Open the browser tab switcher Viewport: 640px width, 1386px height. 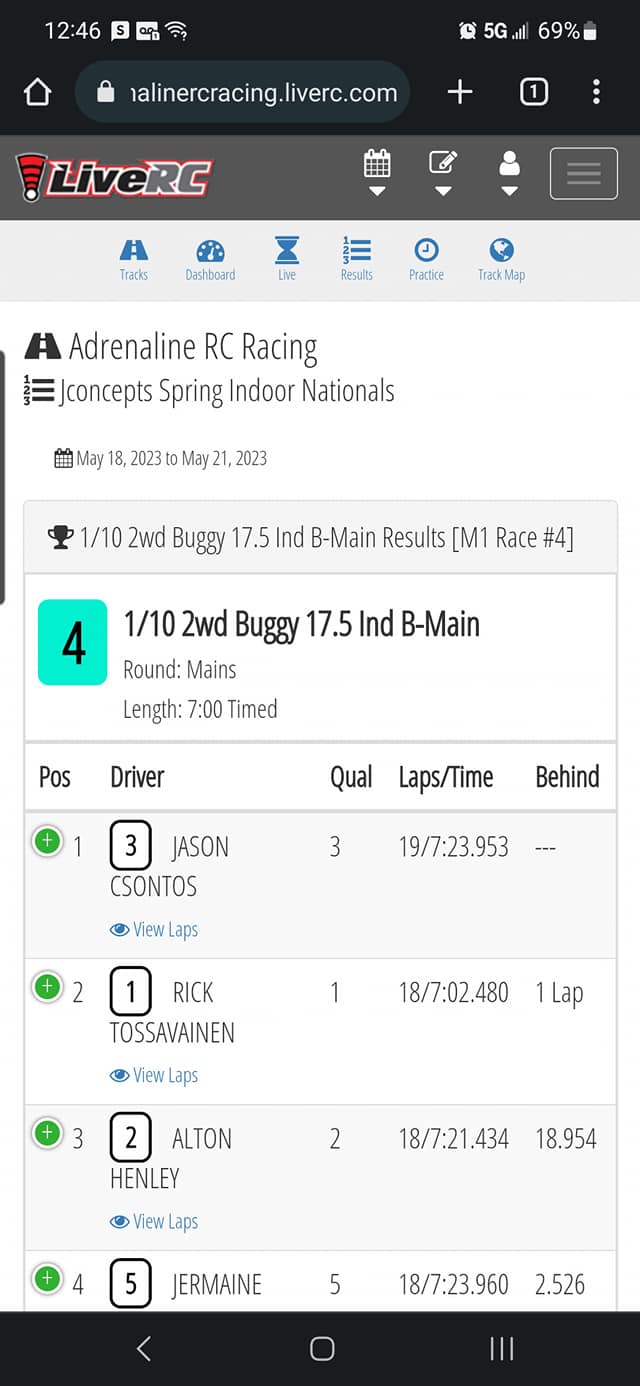click(x=534, y=93)
